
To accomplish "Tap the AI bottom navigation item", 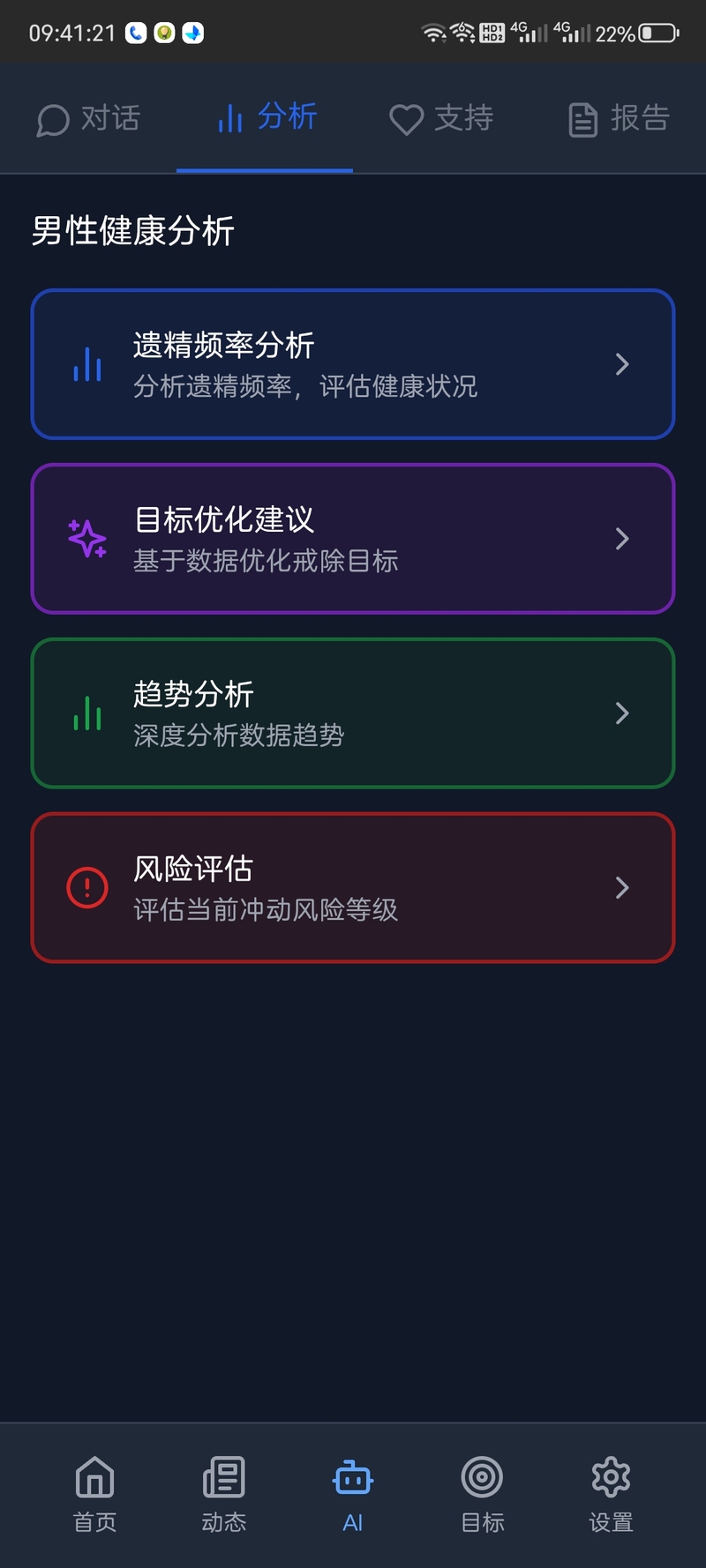I will coord(353,1494).
